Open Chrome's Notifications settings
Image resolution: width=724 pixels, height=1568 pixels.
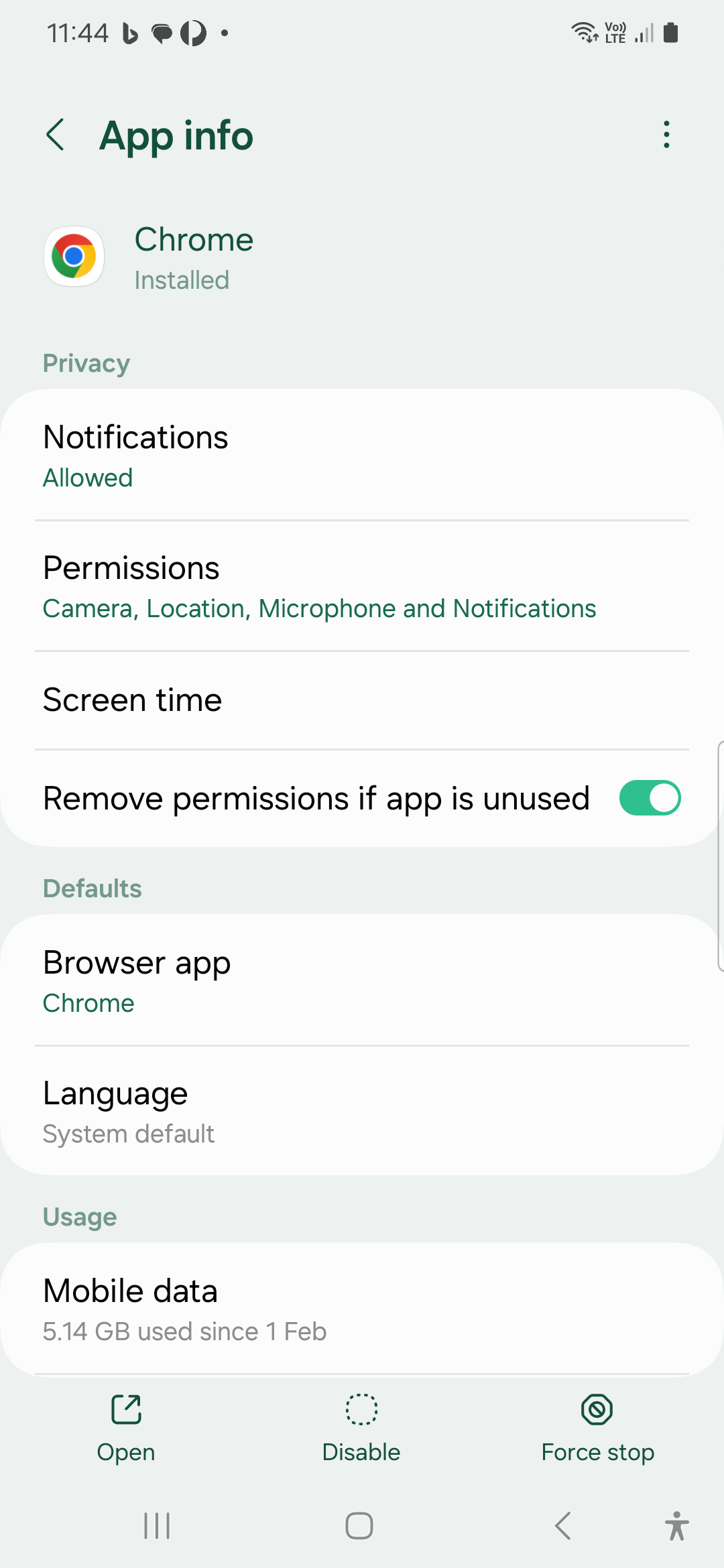tap(362, 455)
